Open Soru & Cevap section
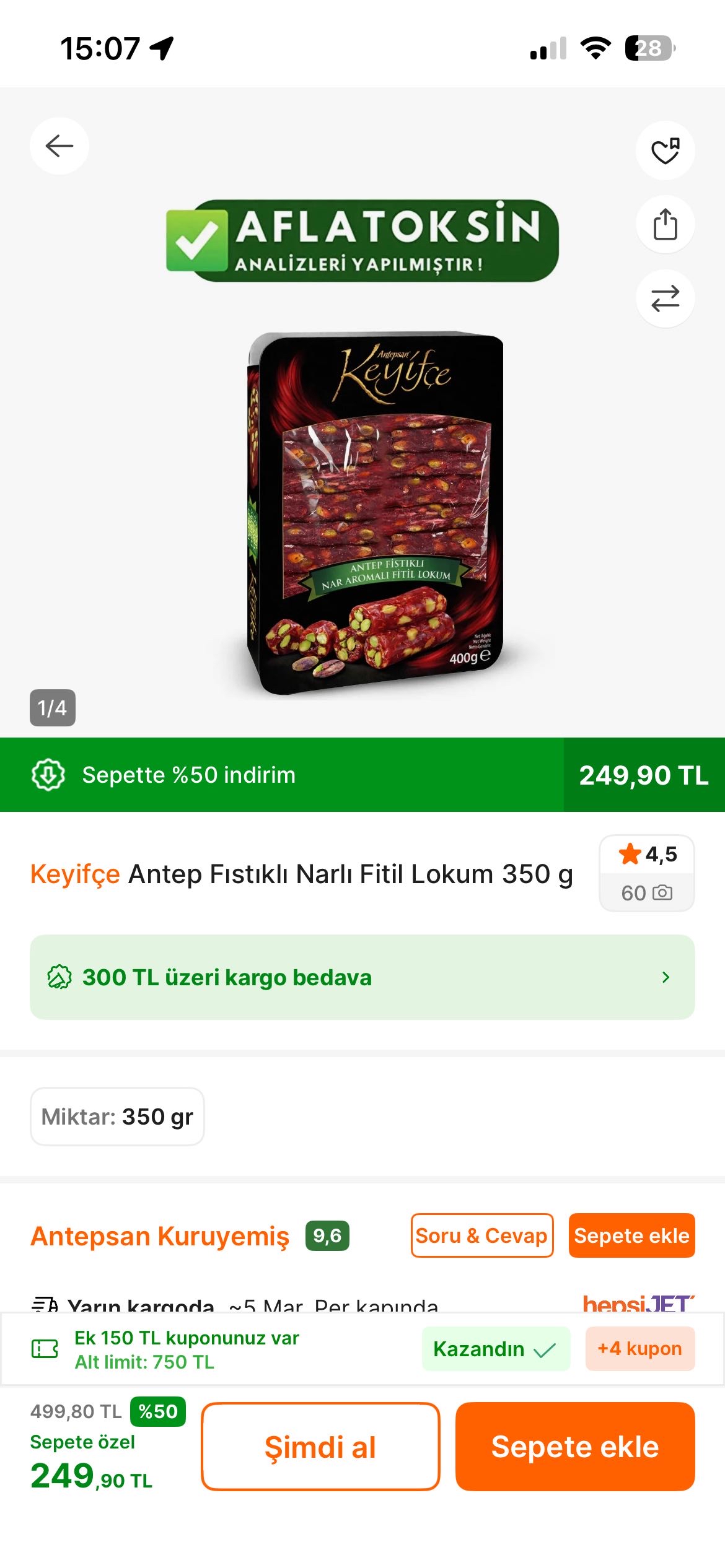Screen dimensions: 725x1568 click(x=482, y=1235)
